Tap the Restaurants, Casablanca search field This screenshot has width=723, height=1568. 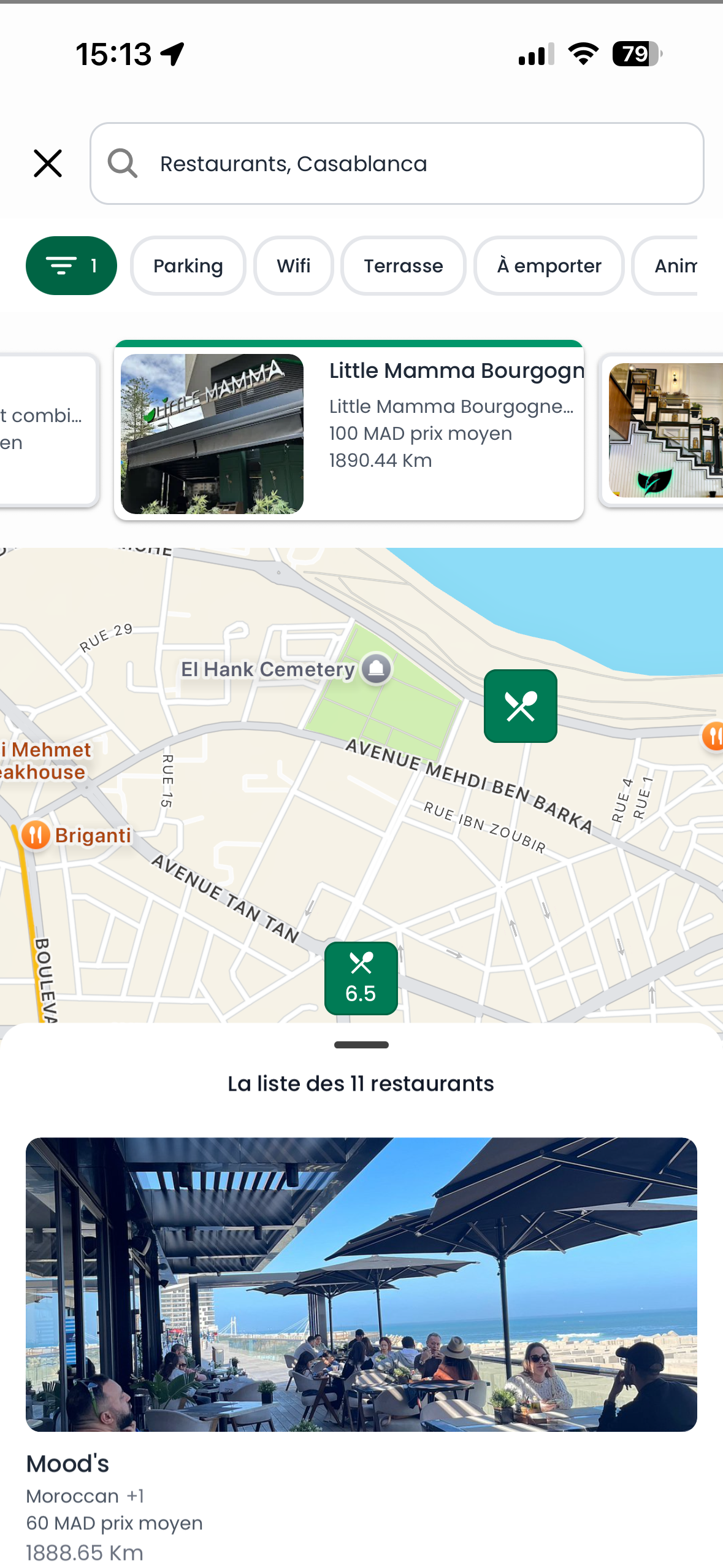coord(399,163)
